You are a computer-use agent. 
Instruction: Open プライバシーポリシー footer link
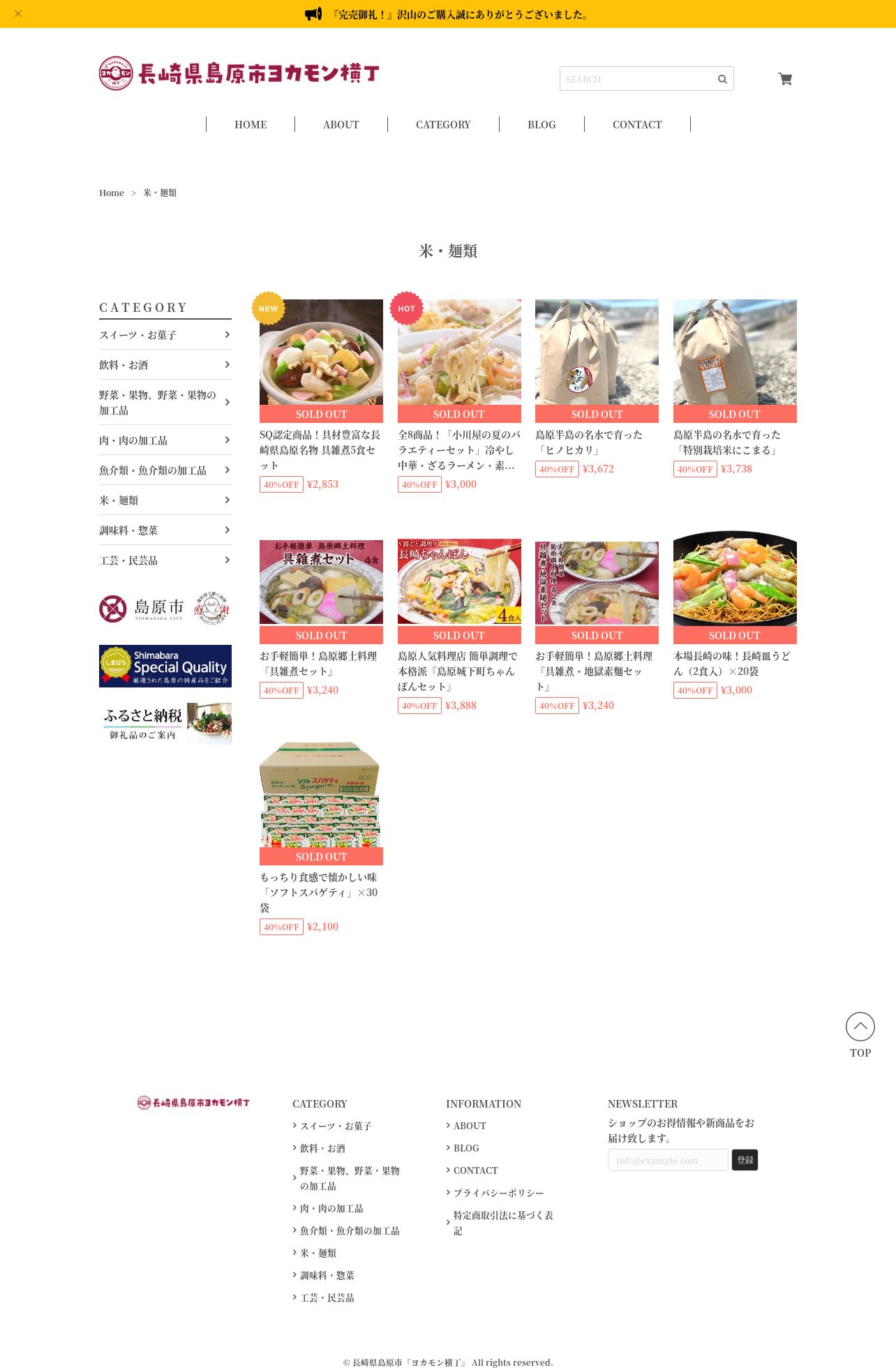498,1193
